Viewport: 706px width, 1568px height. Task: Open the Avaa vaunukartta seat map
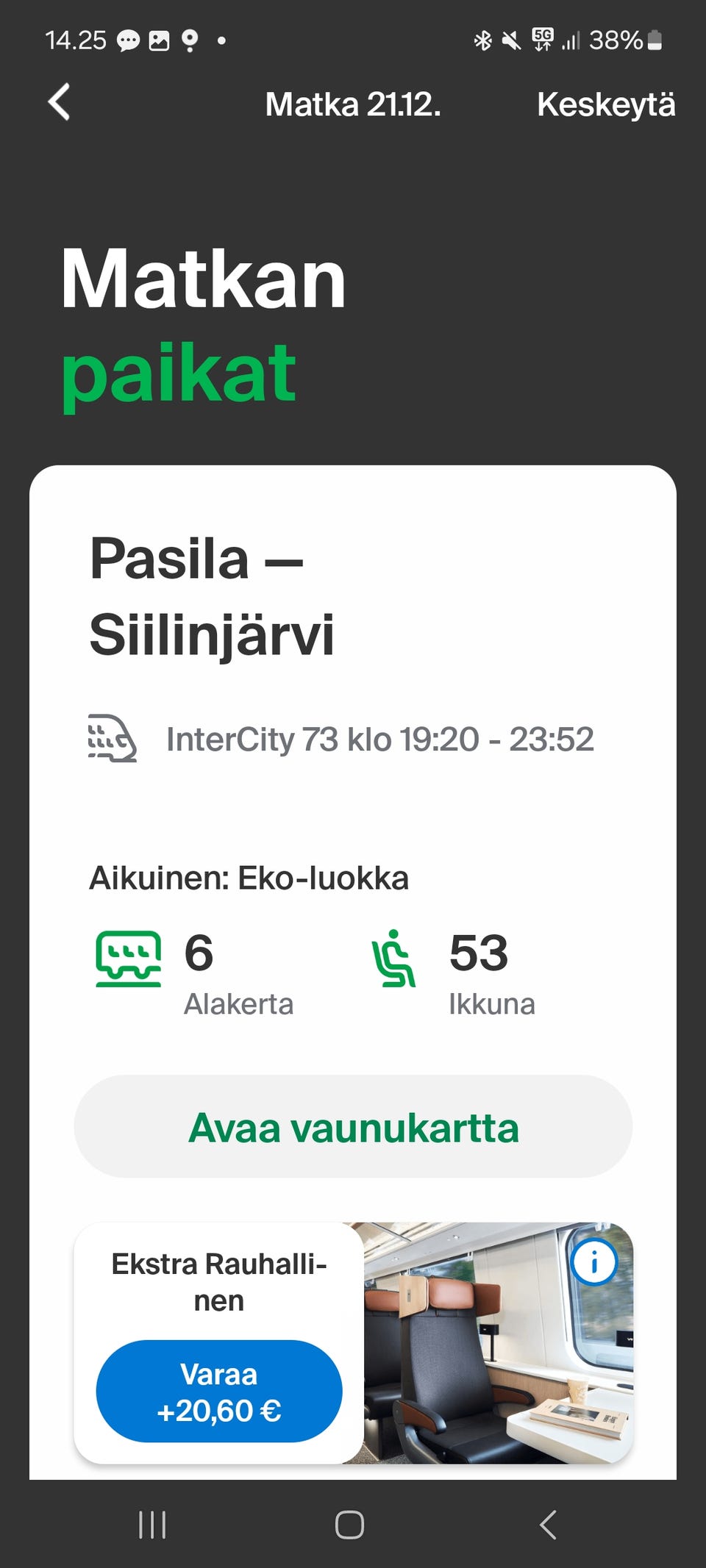pos(353,1125)
